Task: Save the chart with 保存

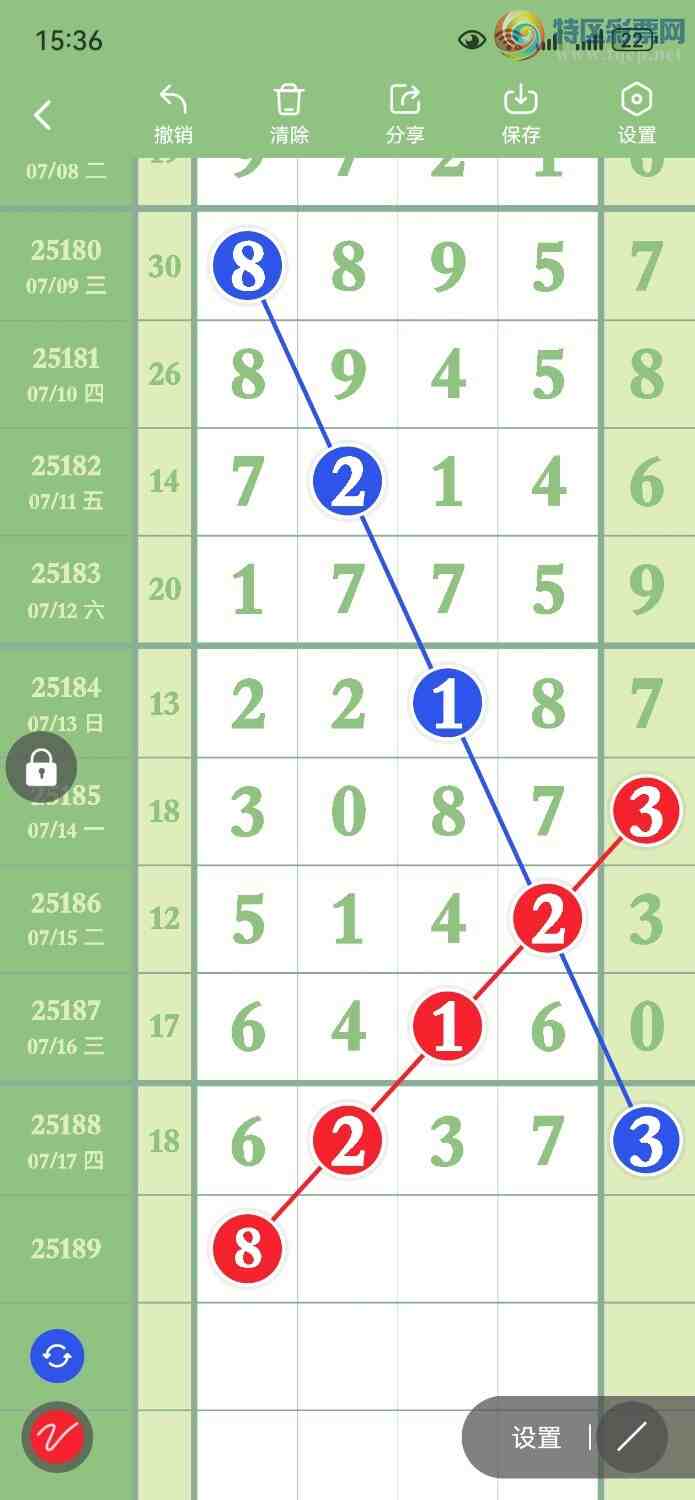Action: point(521,115)
